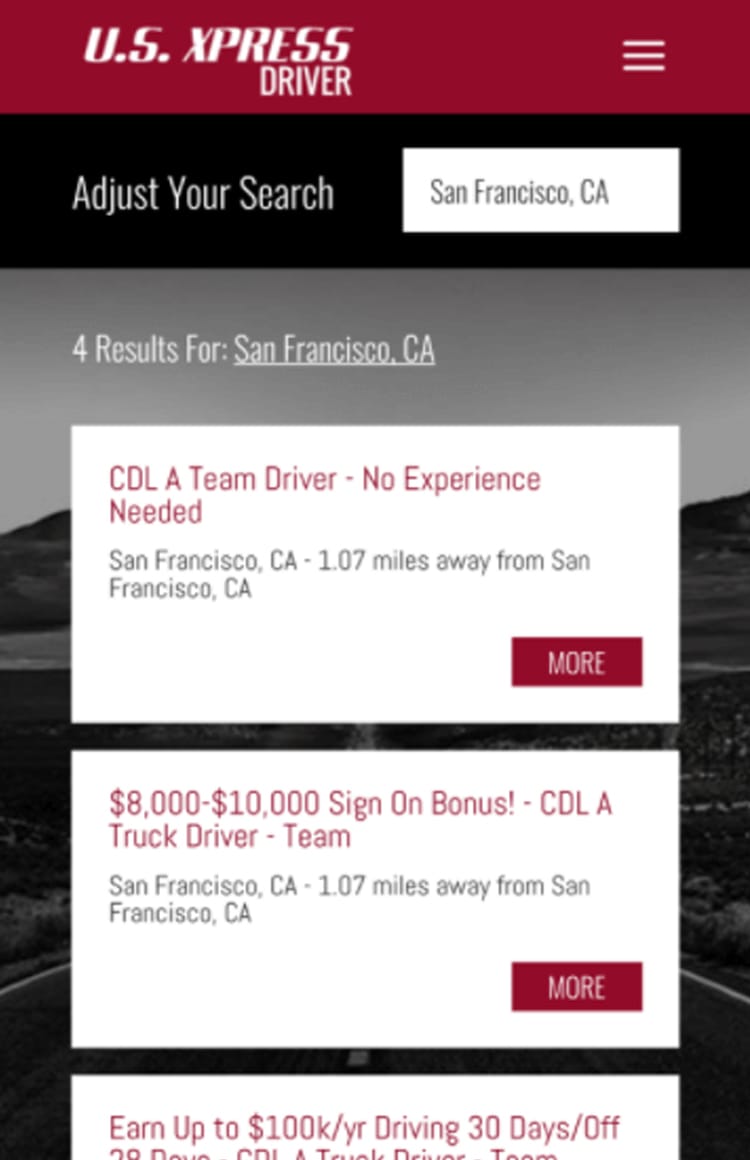The width and height of the screenshot is (750, 1160).
Task: Open the hamburger menu
Action: (643, 56)
